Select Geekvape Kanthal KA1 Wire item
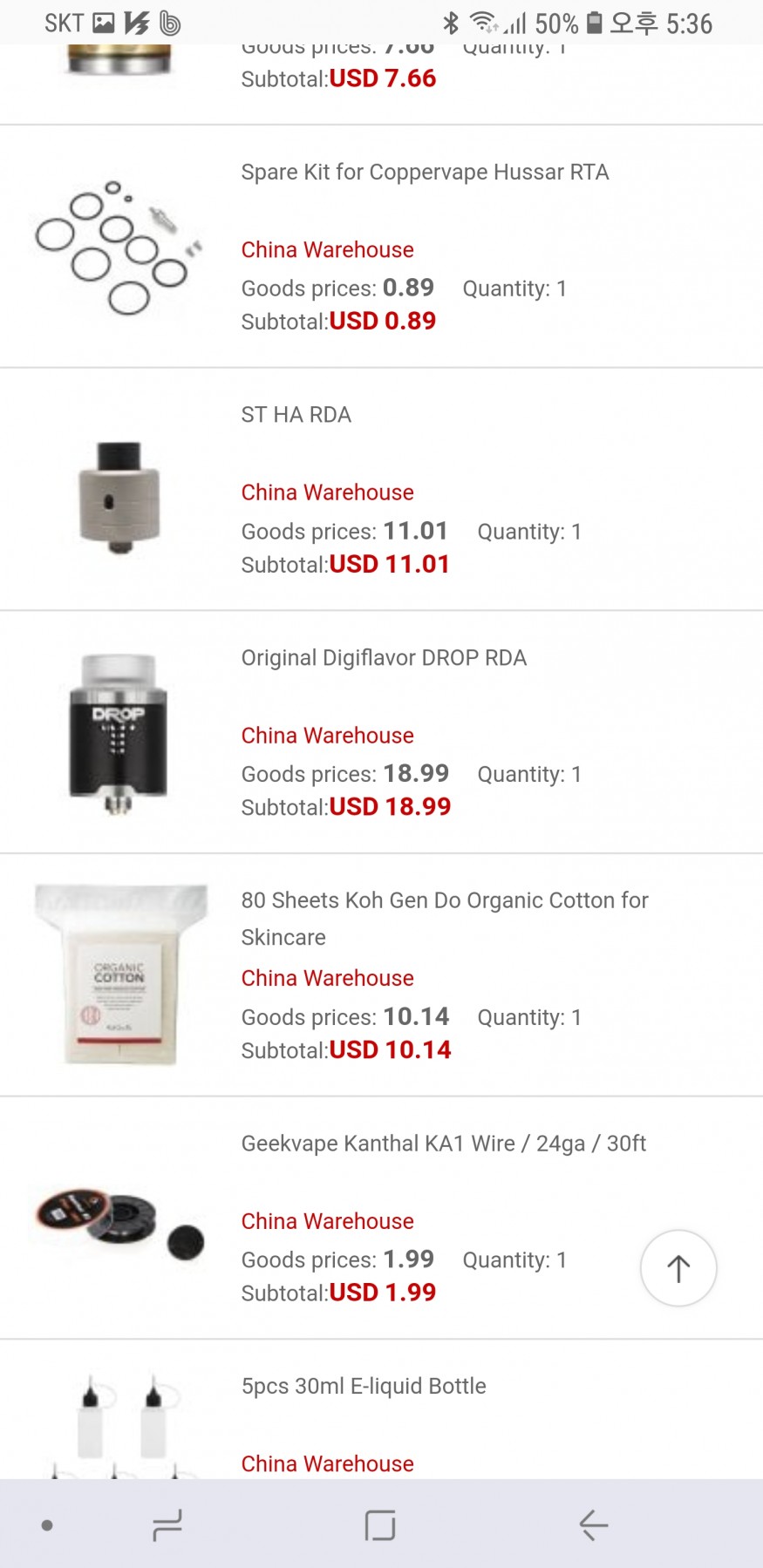 pyautogui.click(x=443, y=1144)
